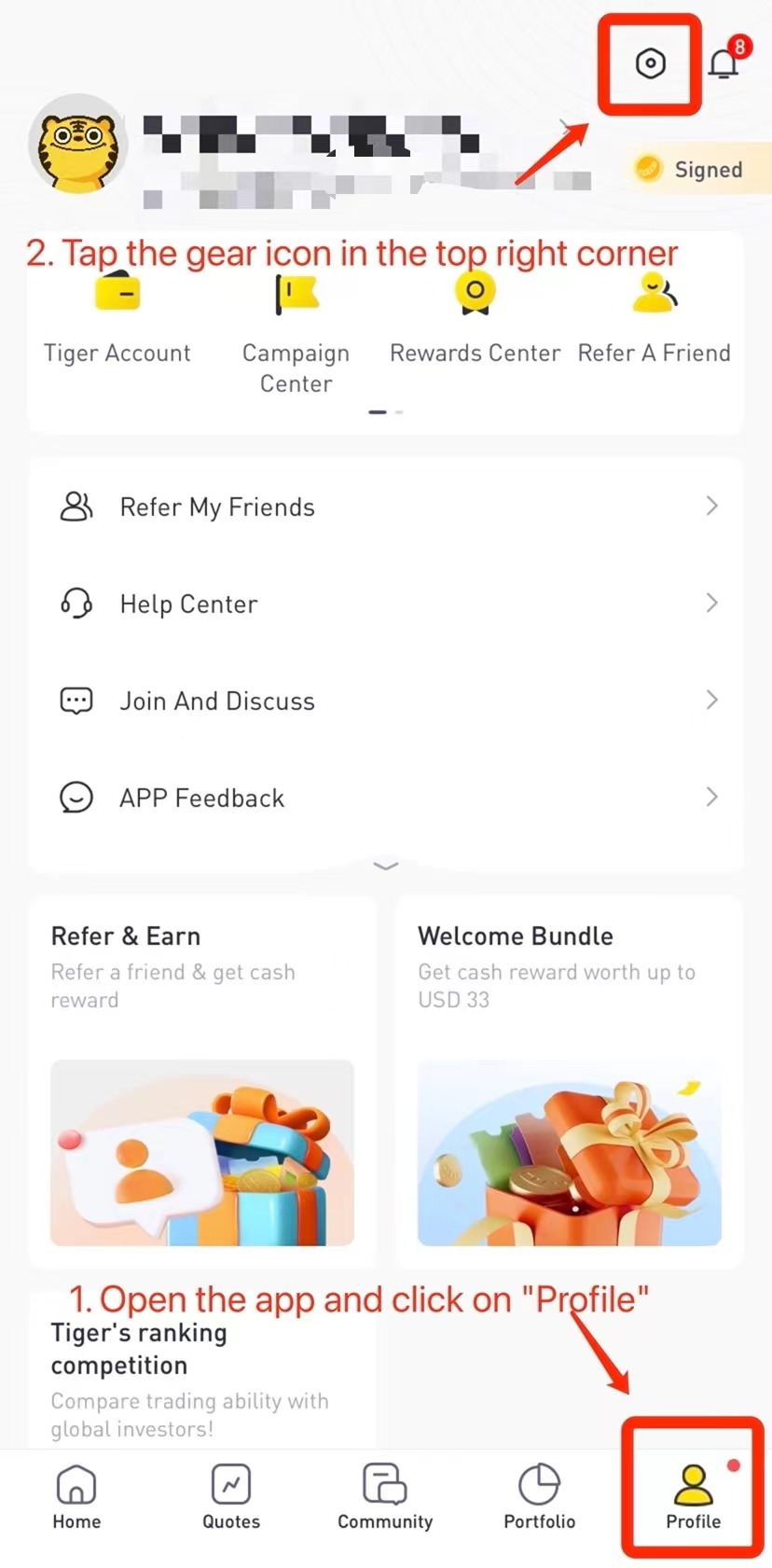Open the Refer My Friends row
772x1568 pixels.
point(385,506)
